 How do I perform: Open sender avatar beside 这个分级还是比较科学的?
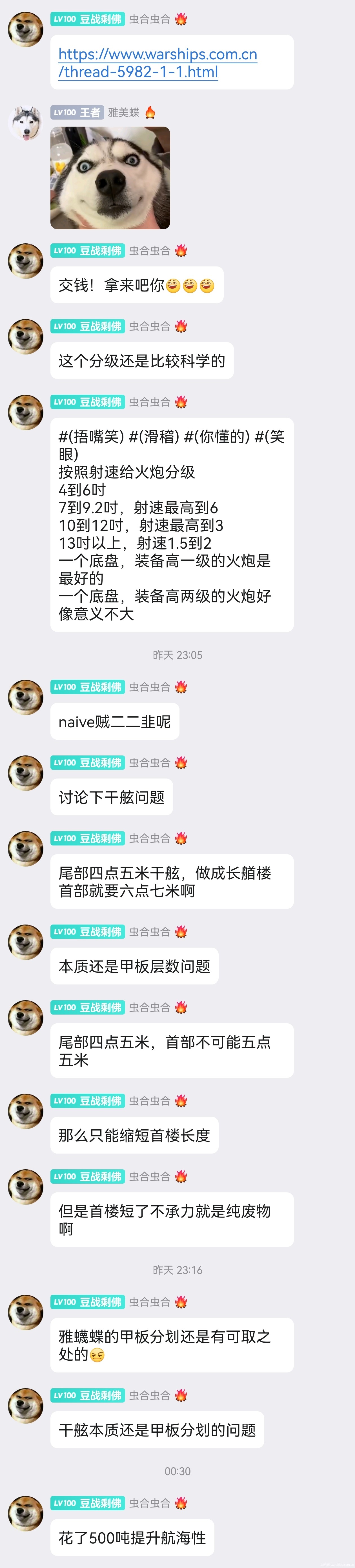26,336
